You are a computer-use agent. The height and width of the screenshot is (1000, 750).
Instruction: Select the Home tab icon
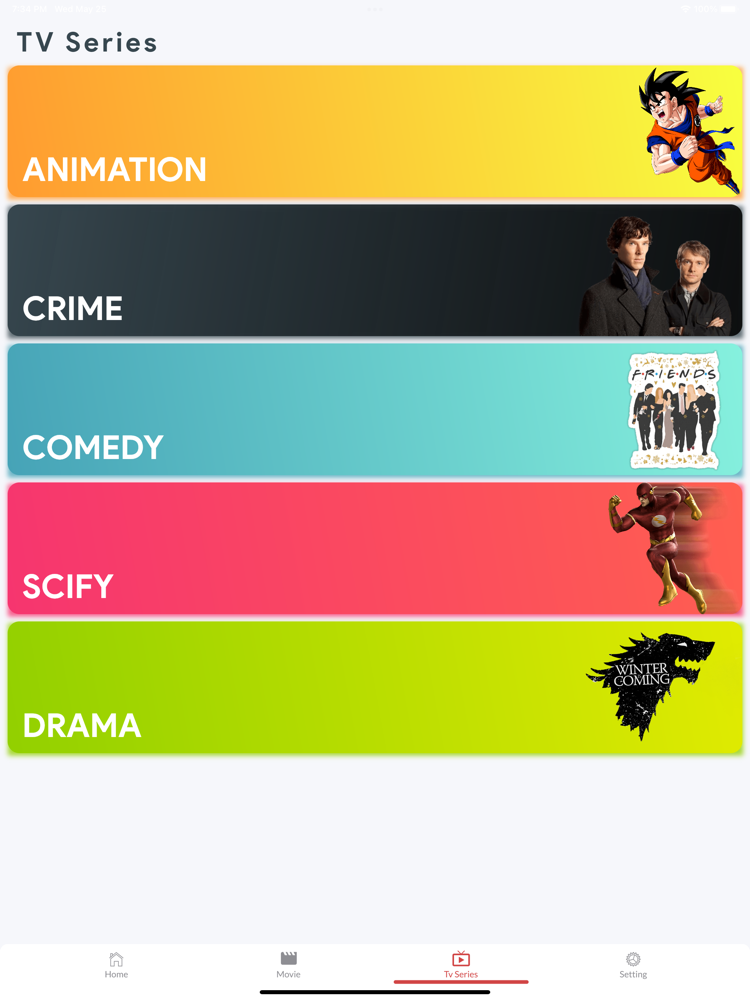116,957
